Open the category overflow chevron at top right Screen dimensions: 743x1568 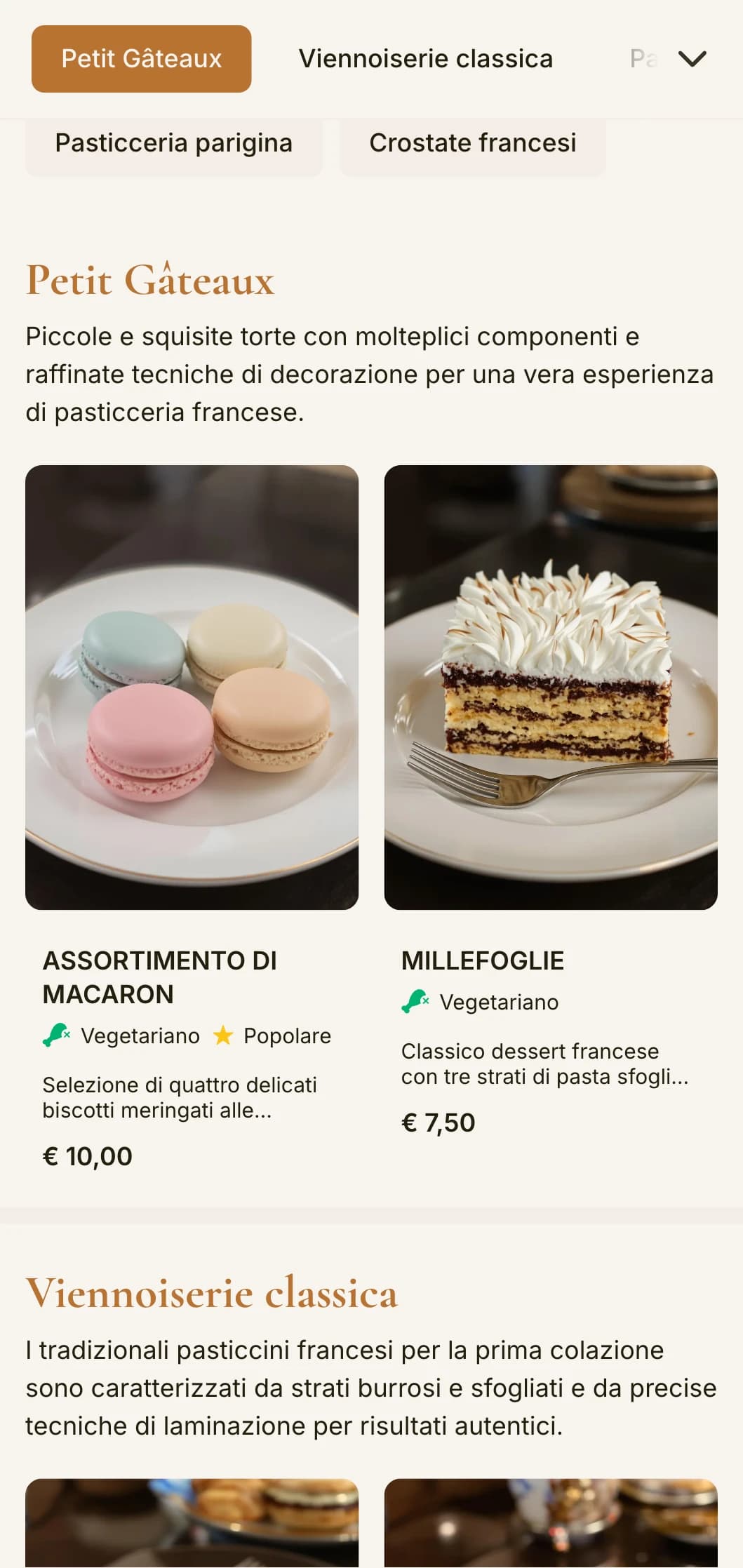coord(693,58)
